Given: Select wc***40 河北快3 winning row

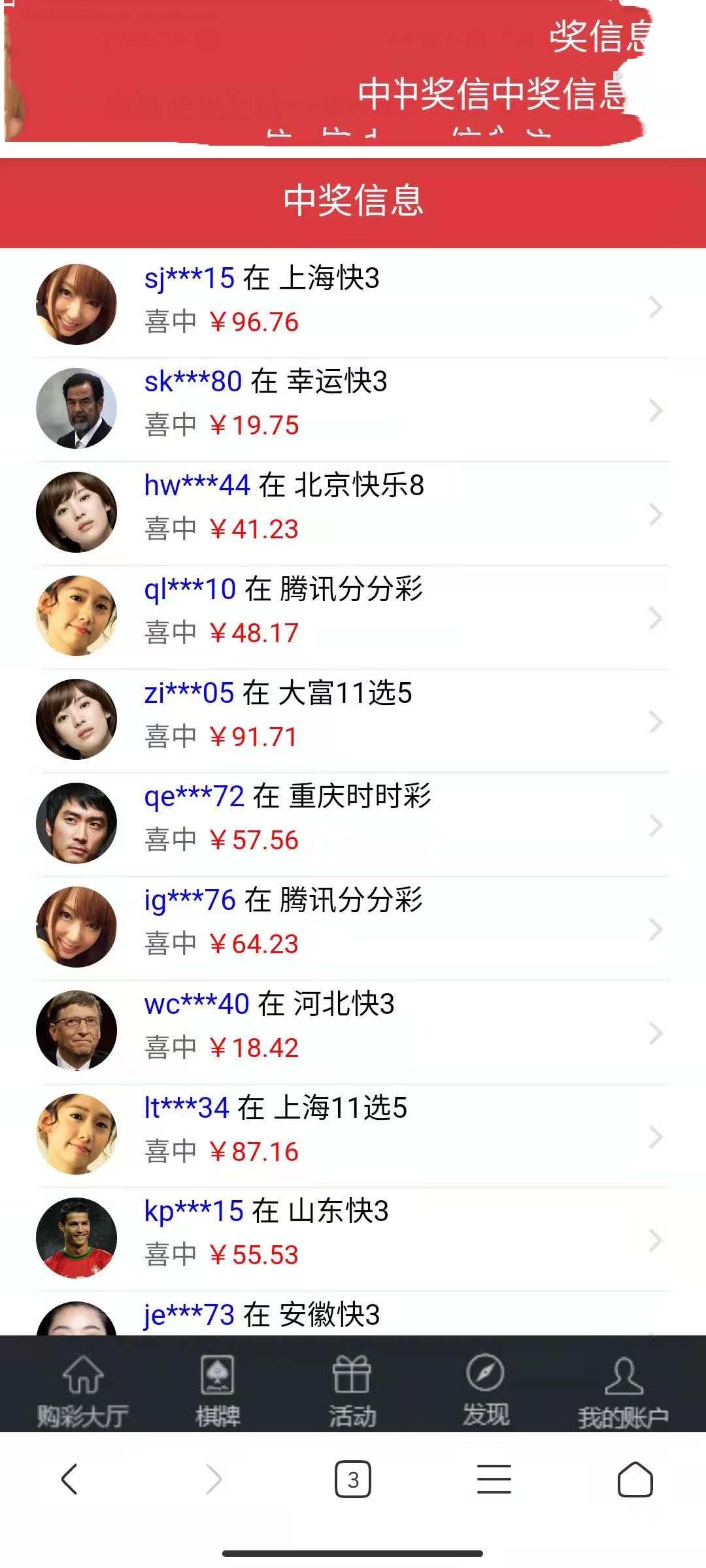Looking at the screenshot, I should tap(353, 1031).
